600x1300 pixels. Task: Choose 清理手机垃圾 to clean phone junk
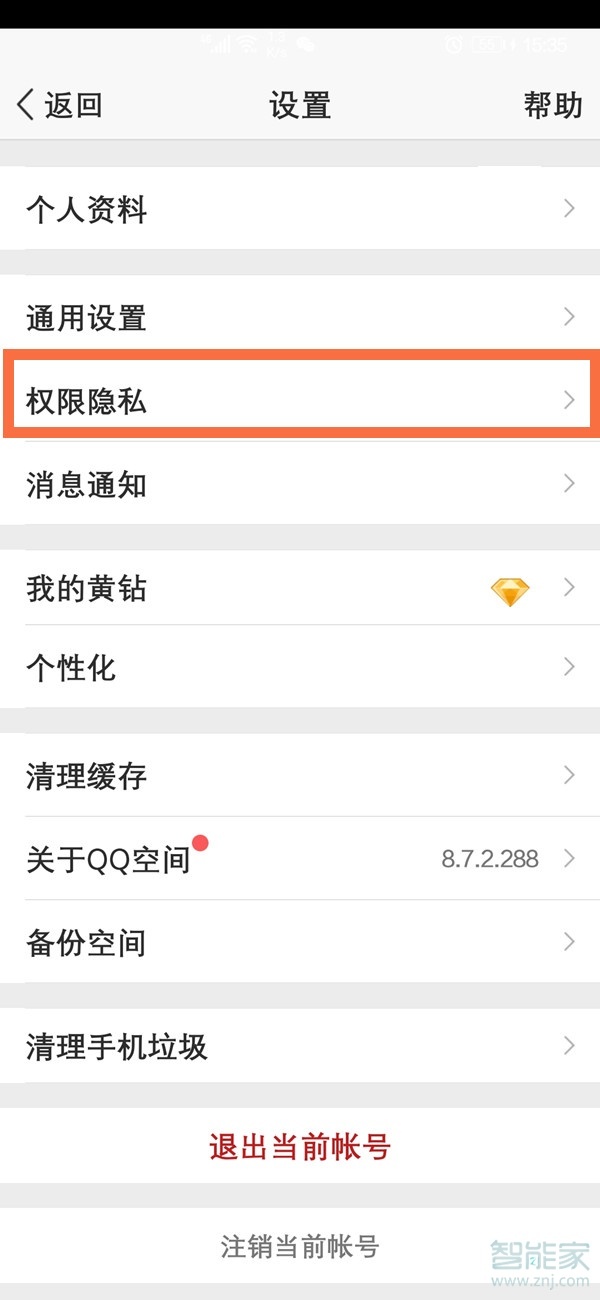(300, 1047)
